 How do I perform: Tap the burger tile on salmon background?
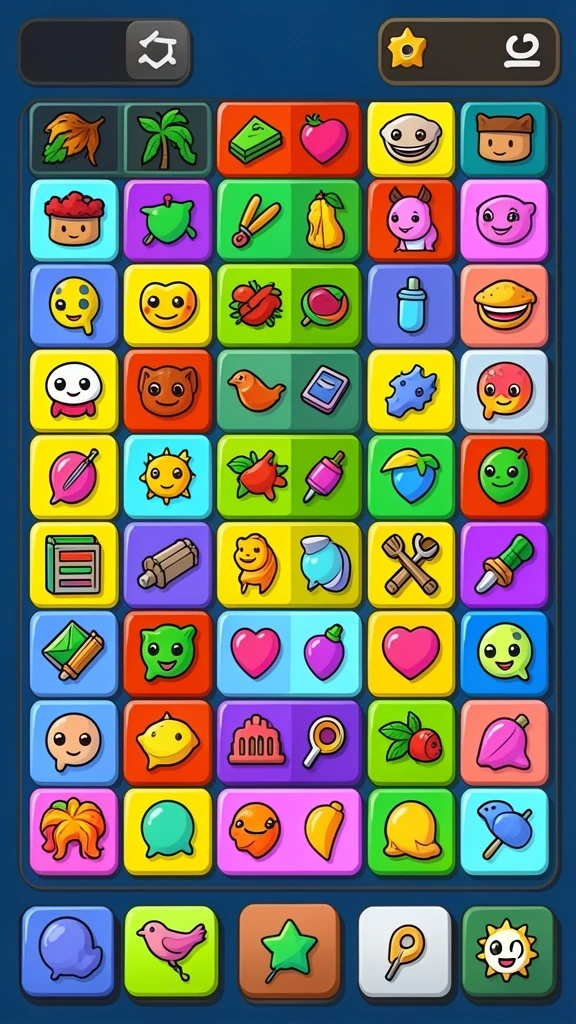504,305
